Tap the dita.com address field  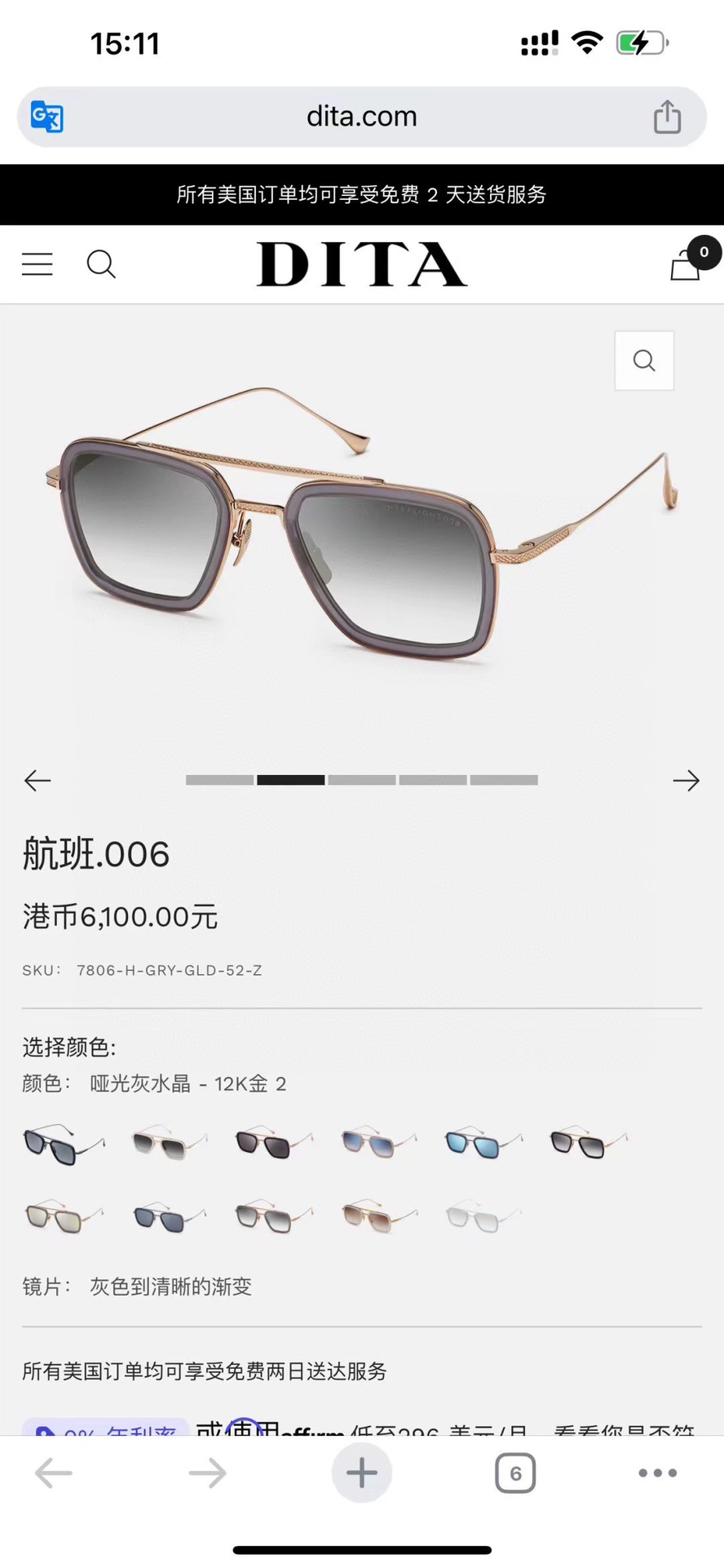pyautogui.click(x=362, y=117)
